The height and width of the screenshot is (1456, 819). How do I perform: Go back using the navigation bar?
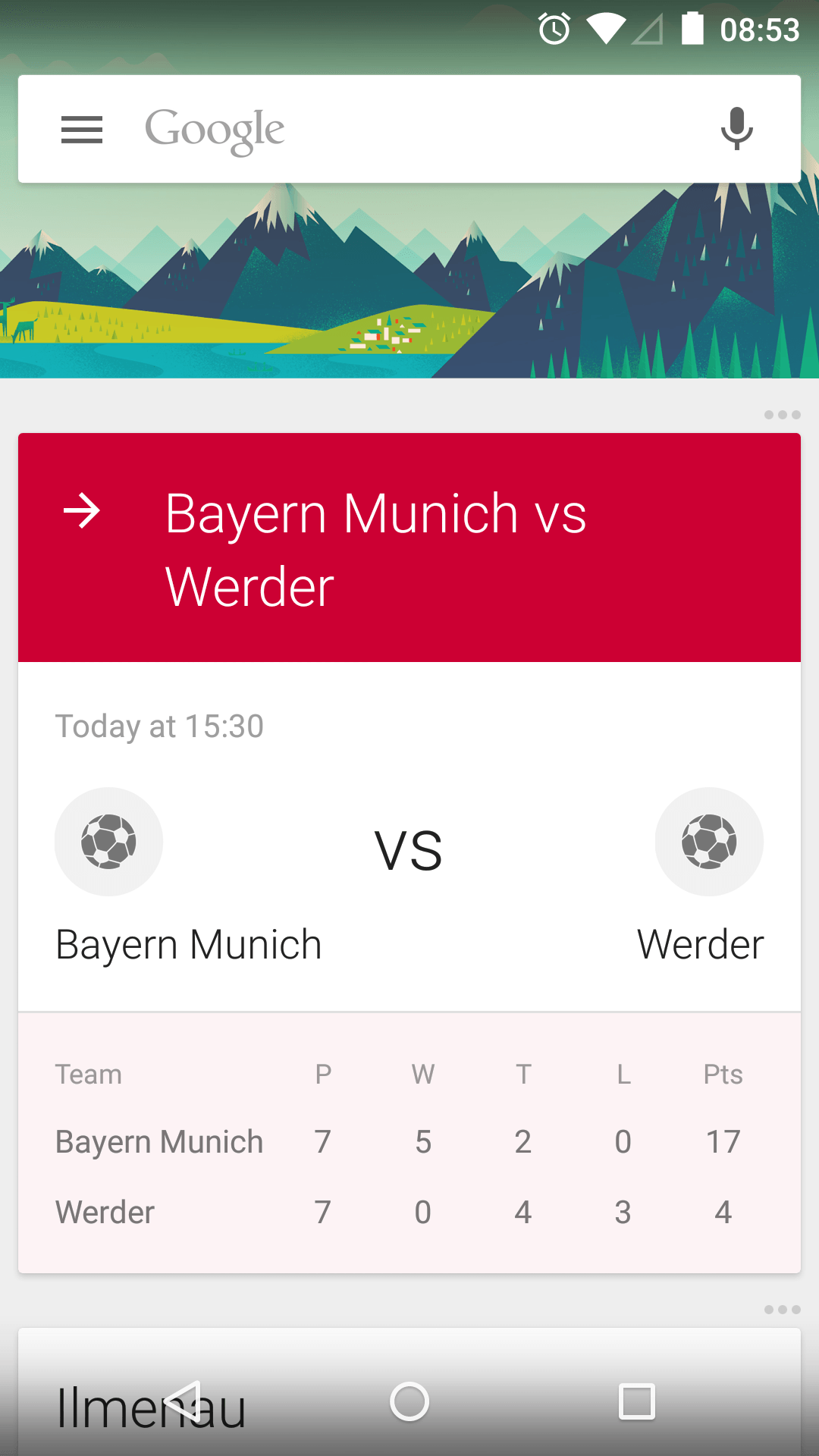(183, 1401)
